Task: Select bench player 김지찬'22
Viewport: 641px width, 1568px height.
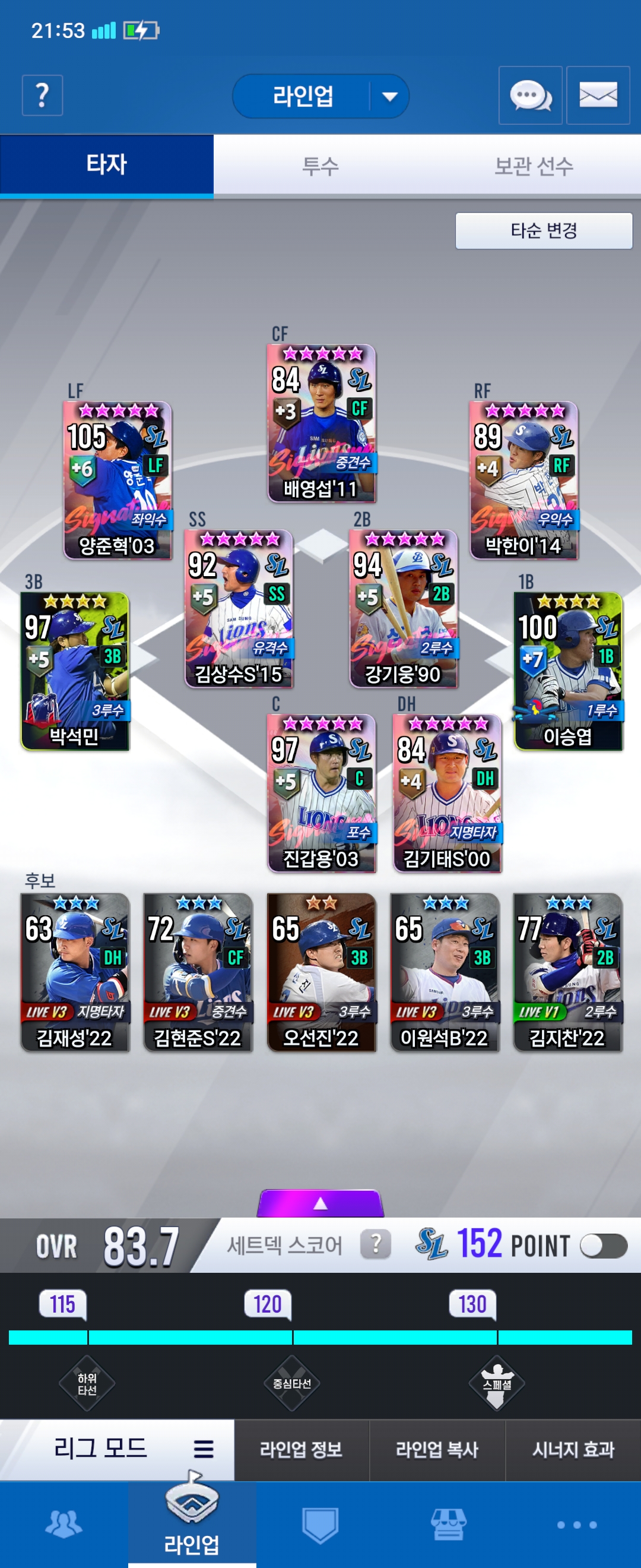Action: (567, 972)
